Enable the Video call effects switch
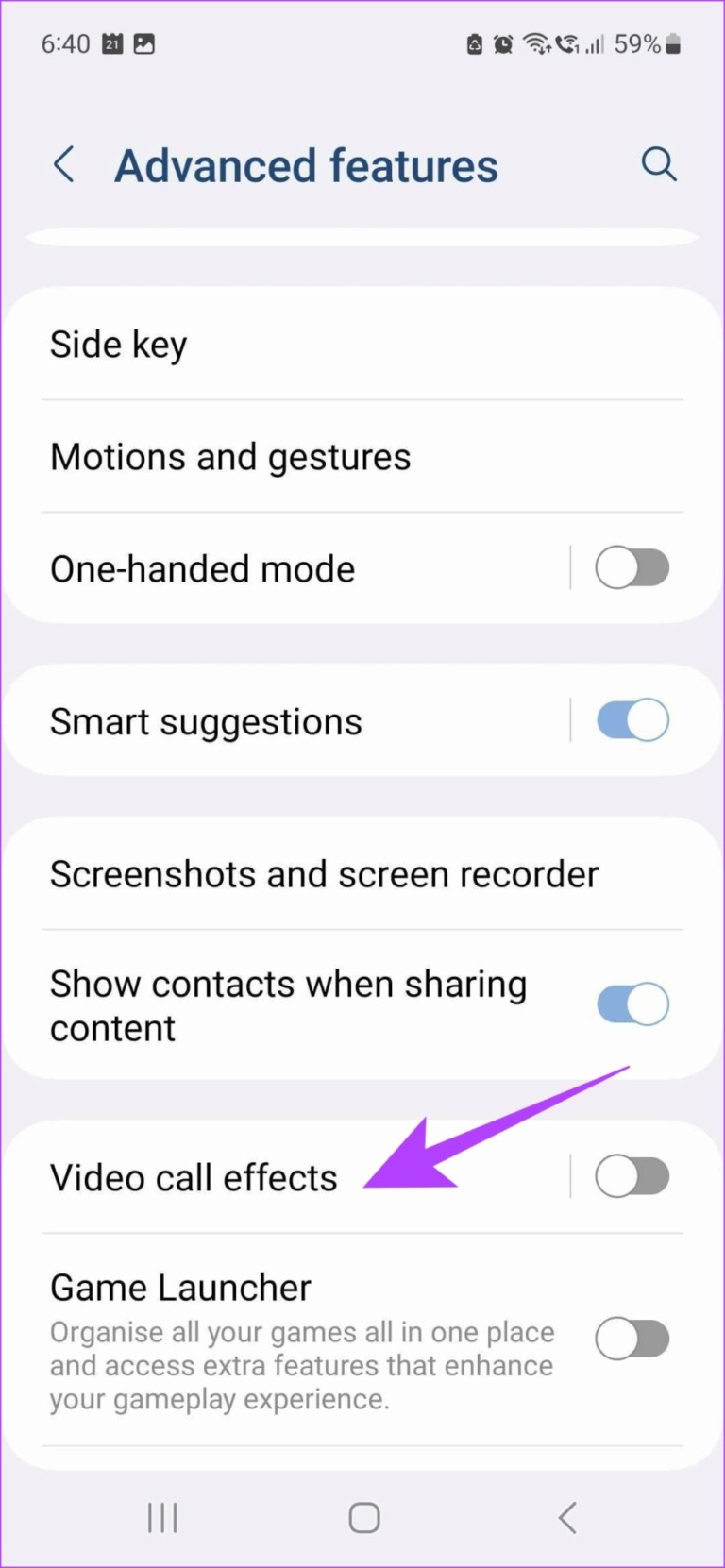The height and width of the screenshot is (1568, 725). [x=632, y=1176]
